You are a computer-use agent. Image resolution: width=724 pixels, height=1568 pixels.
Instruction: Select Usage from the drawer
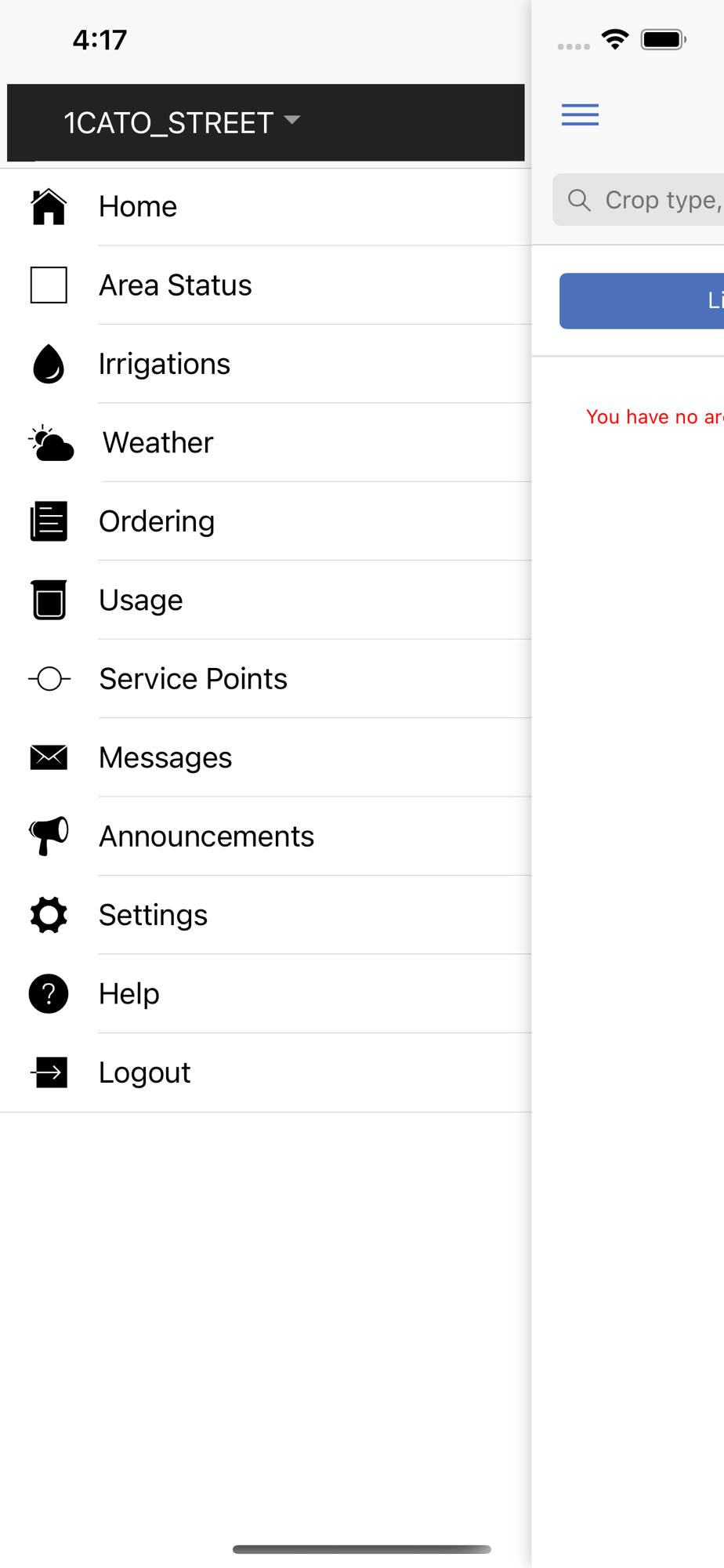click(x=266, y=600)
